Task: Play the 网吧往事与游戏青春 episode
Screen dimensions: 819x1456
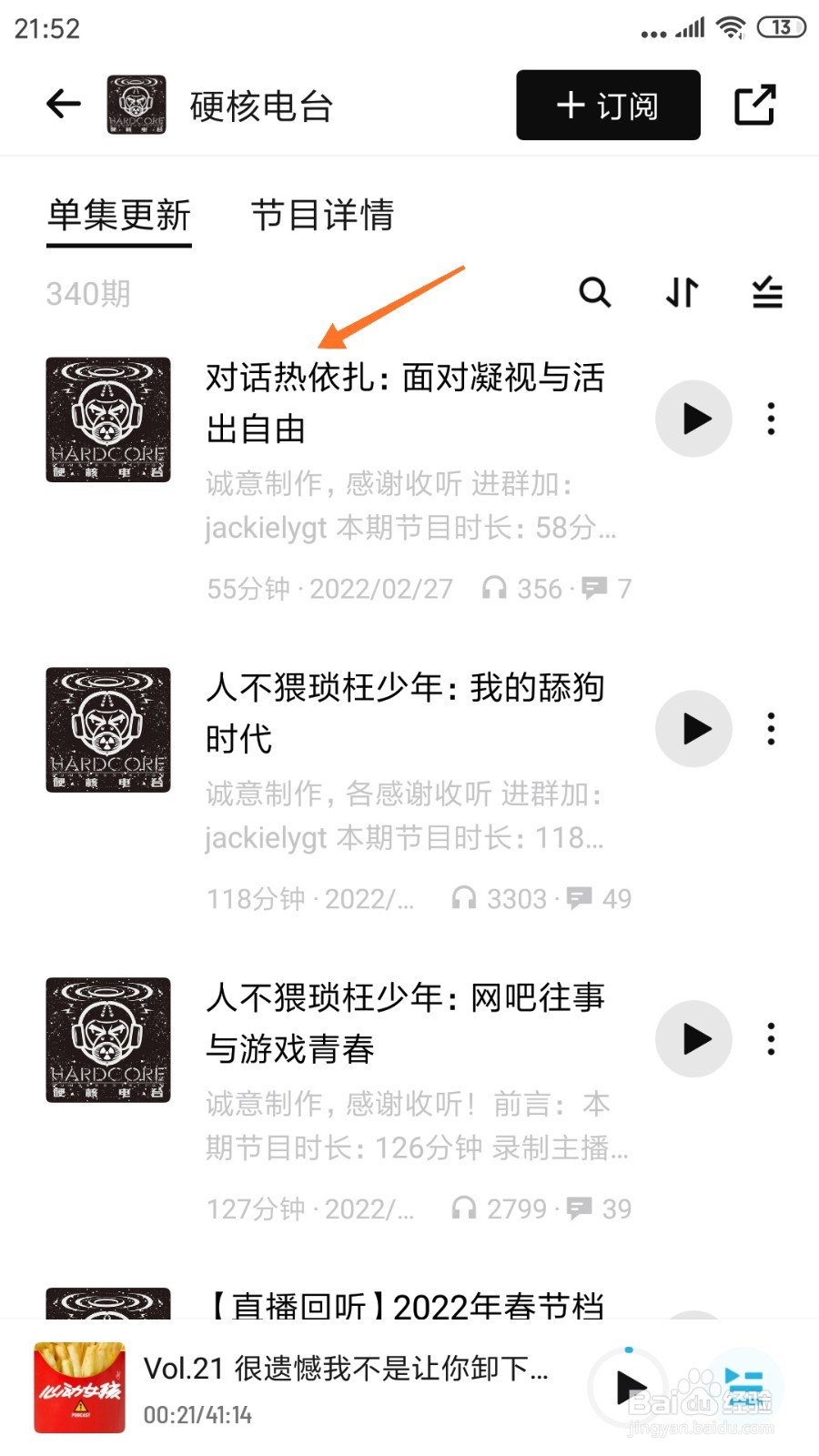Action: pos(694,1039)
